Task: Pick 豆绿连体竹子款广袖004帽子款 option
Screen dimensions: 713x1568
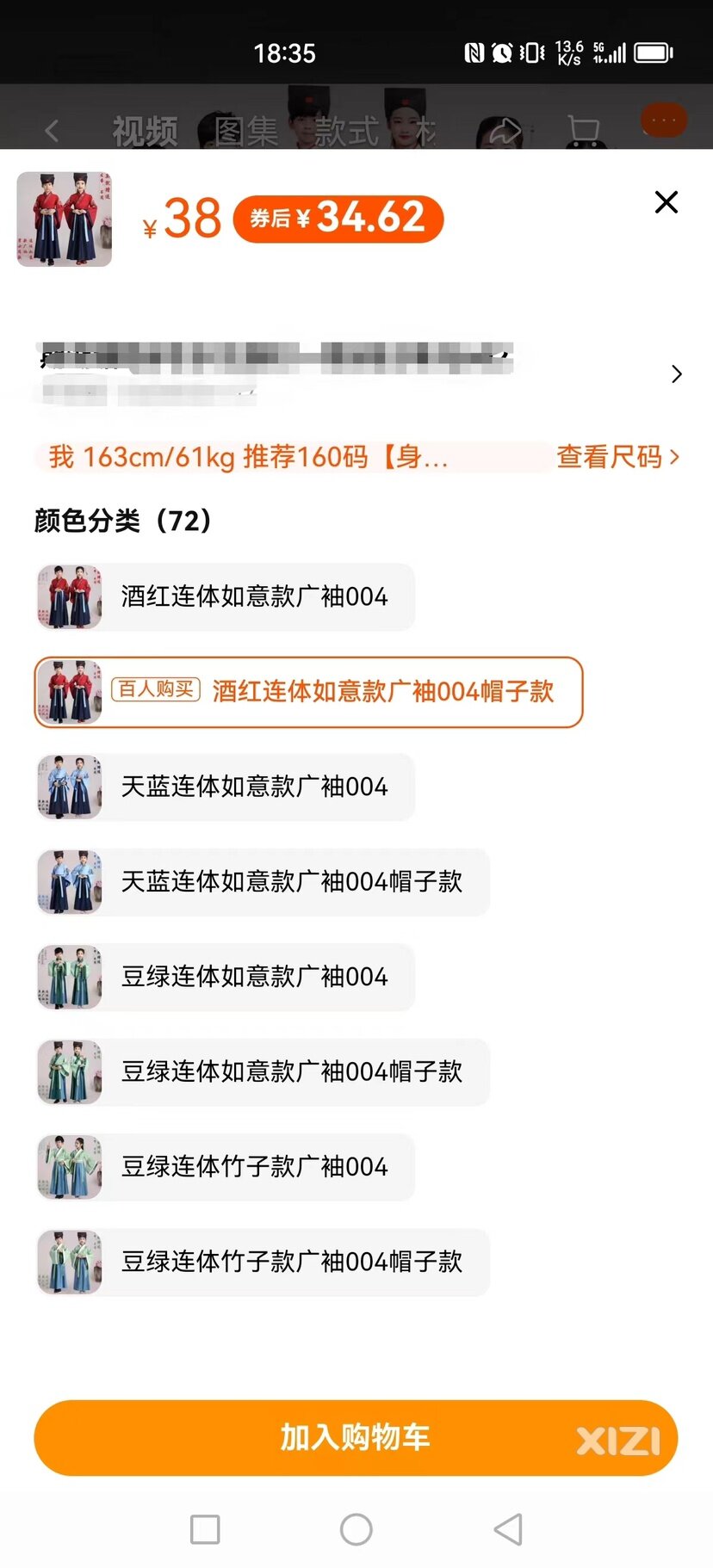Action: [263, 1262]
